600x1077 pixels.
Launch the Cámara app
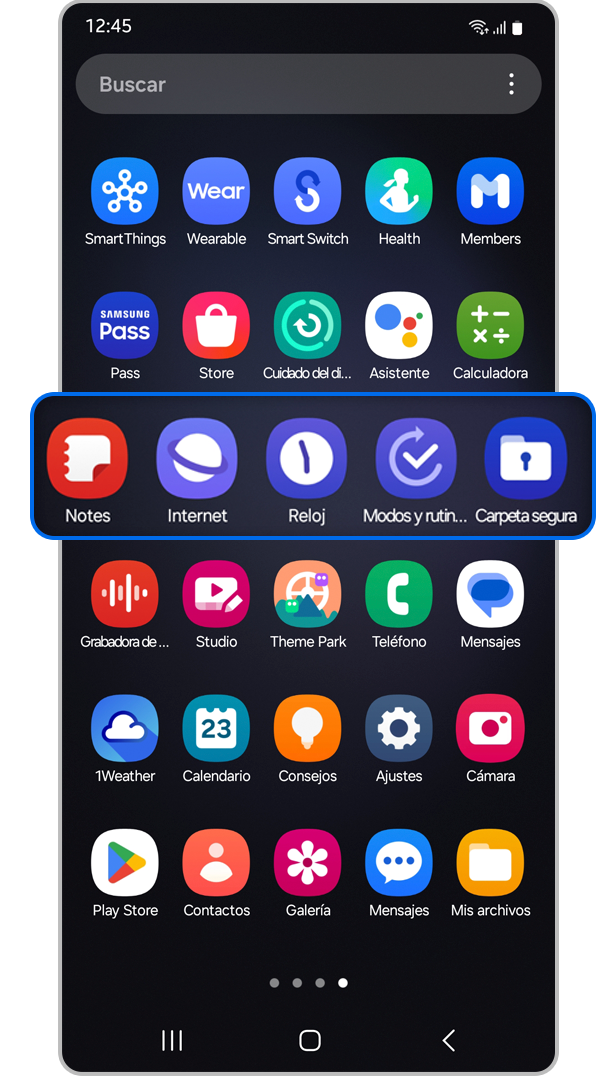[490, 728]
